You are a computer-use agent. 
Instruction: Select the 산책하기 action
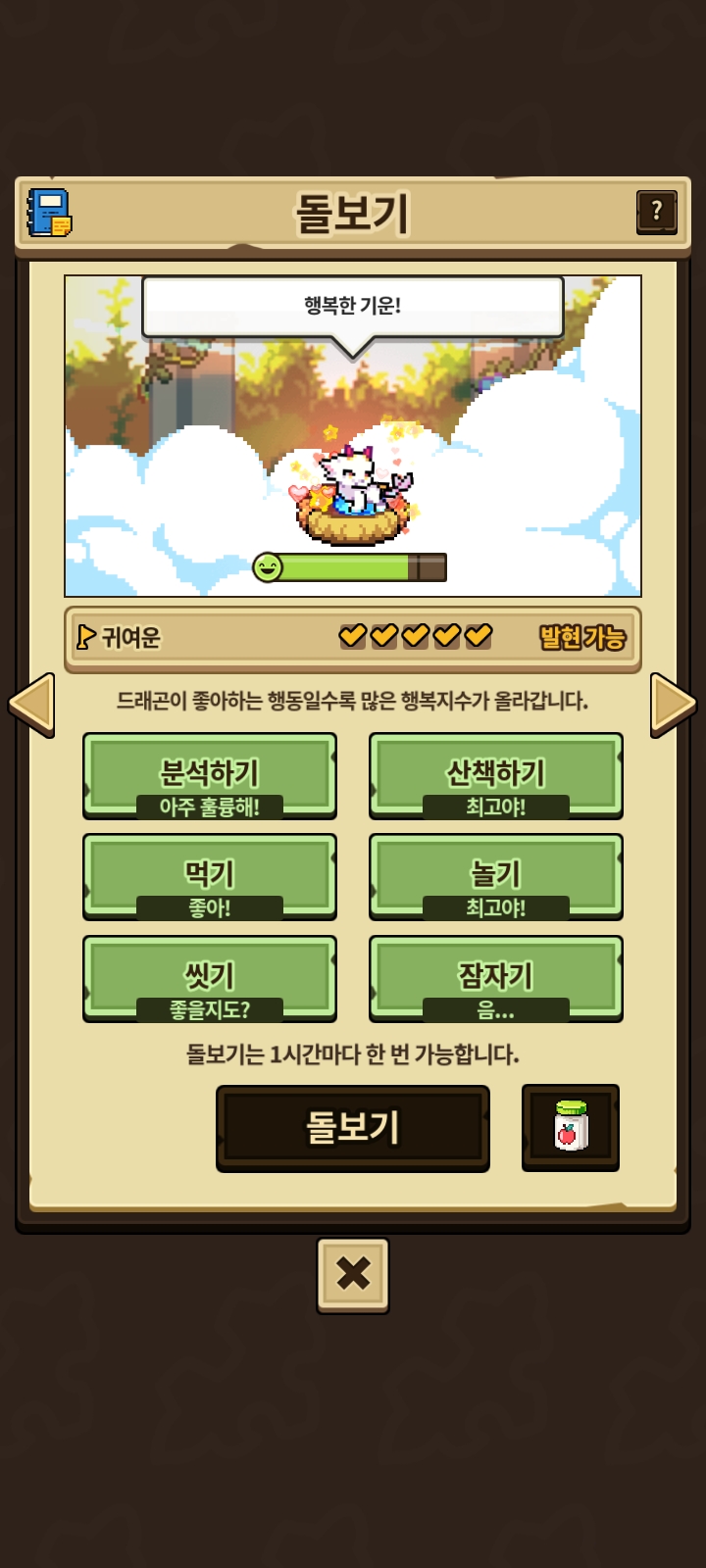pyautogui.click(x=496, y=774)
